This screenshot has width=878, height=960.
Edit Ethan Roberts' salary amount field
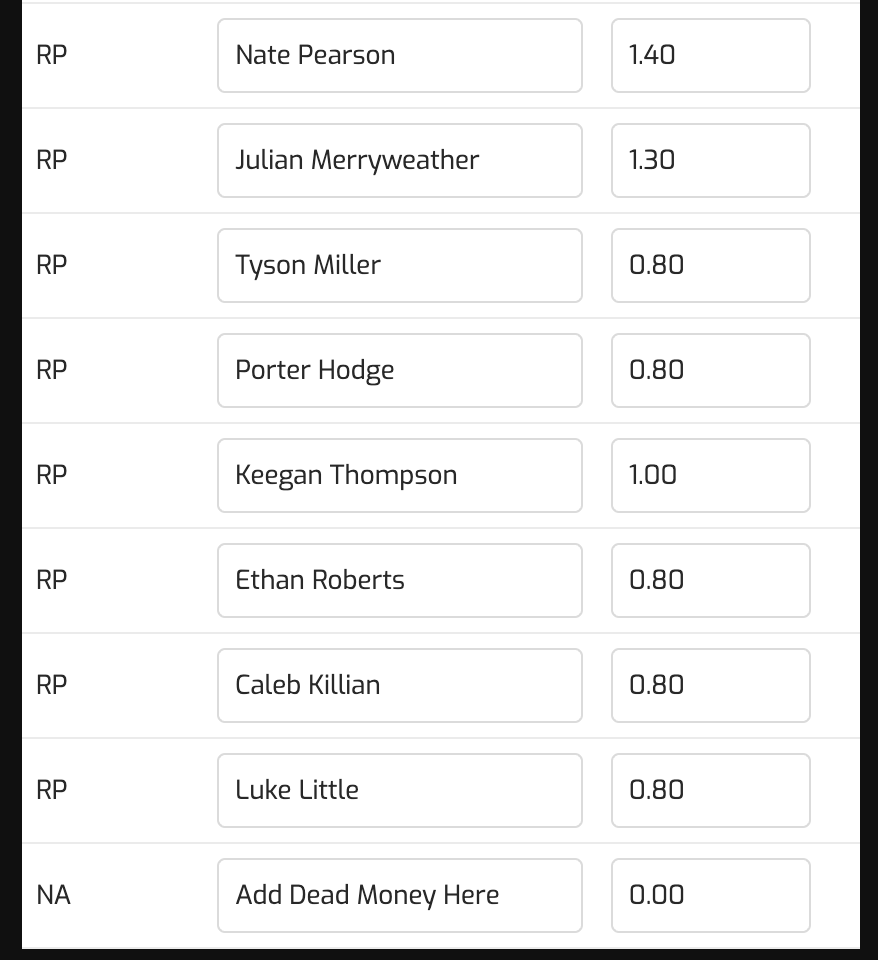(710, 580)
